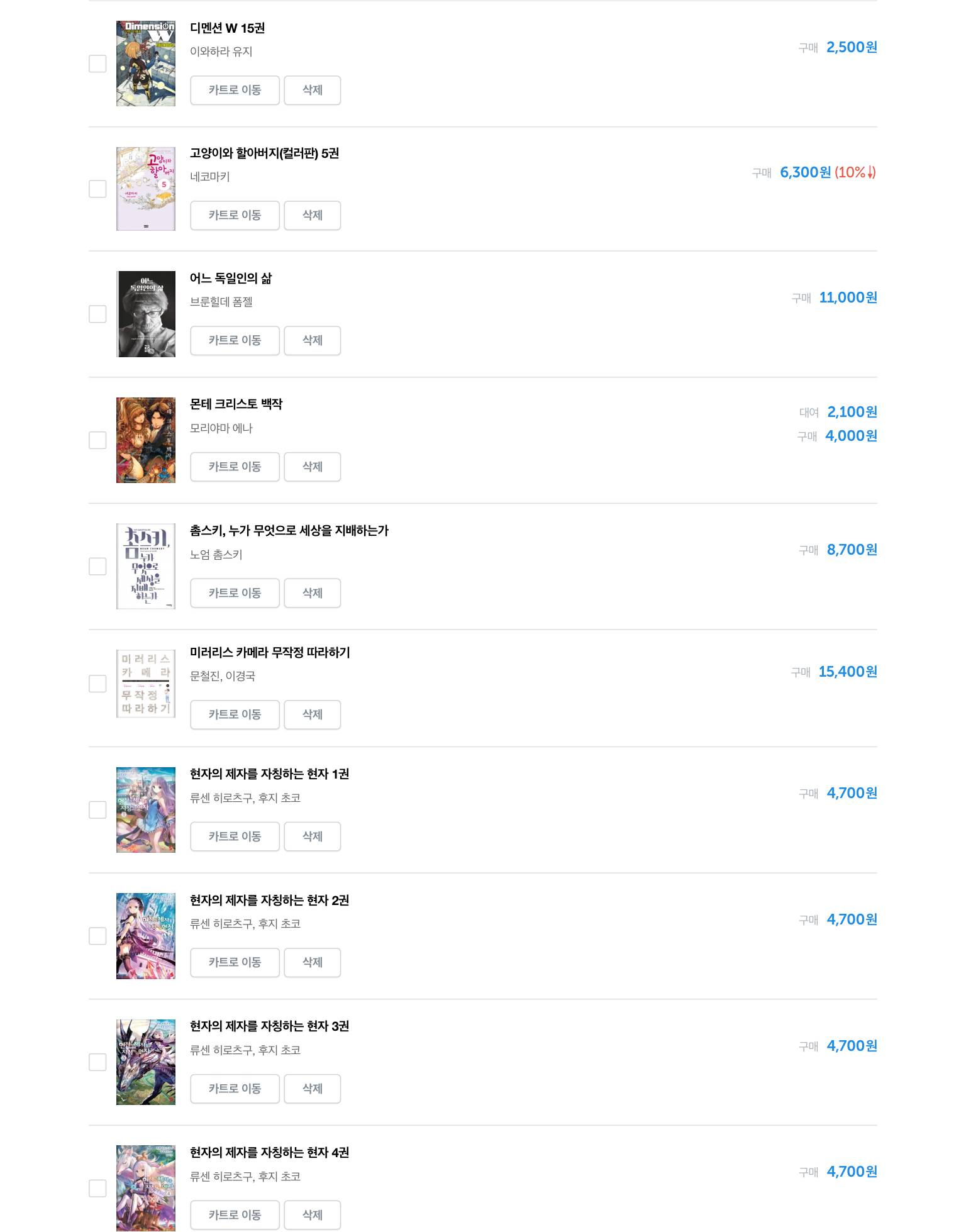Delete 미러리스 카메라 무작정 따라하기
Screen dimensions: 966x1232
312,714
